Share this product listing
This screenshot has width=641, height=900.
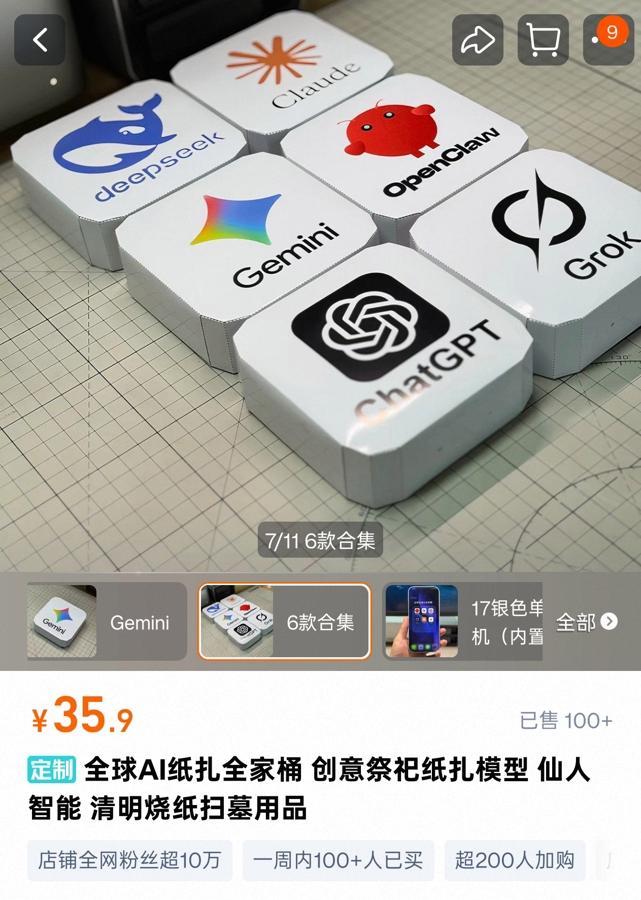pyautogui.click(x=478, y=40)
